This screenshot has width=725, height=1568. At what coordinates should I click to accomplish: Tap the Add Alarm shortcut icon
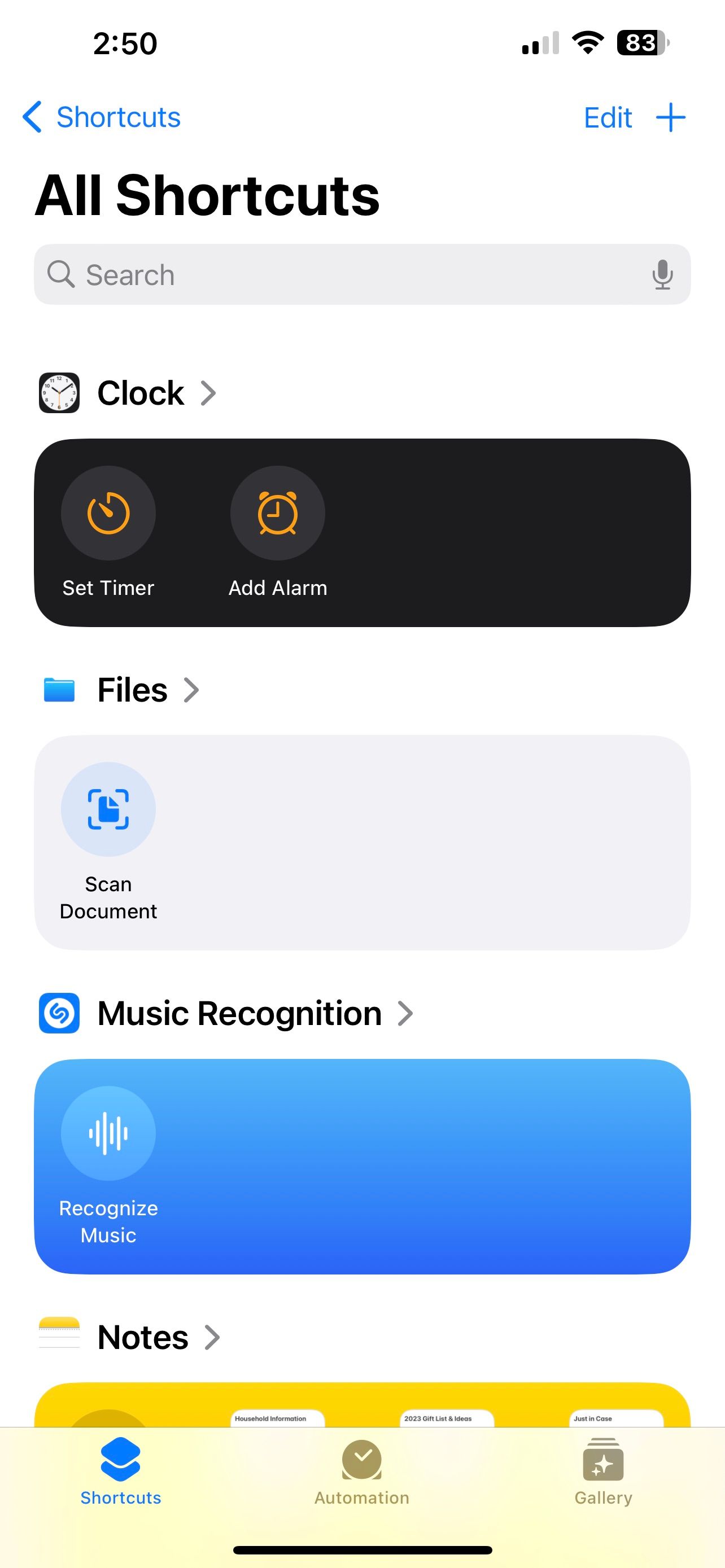tap(278, 513)
